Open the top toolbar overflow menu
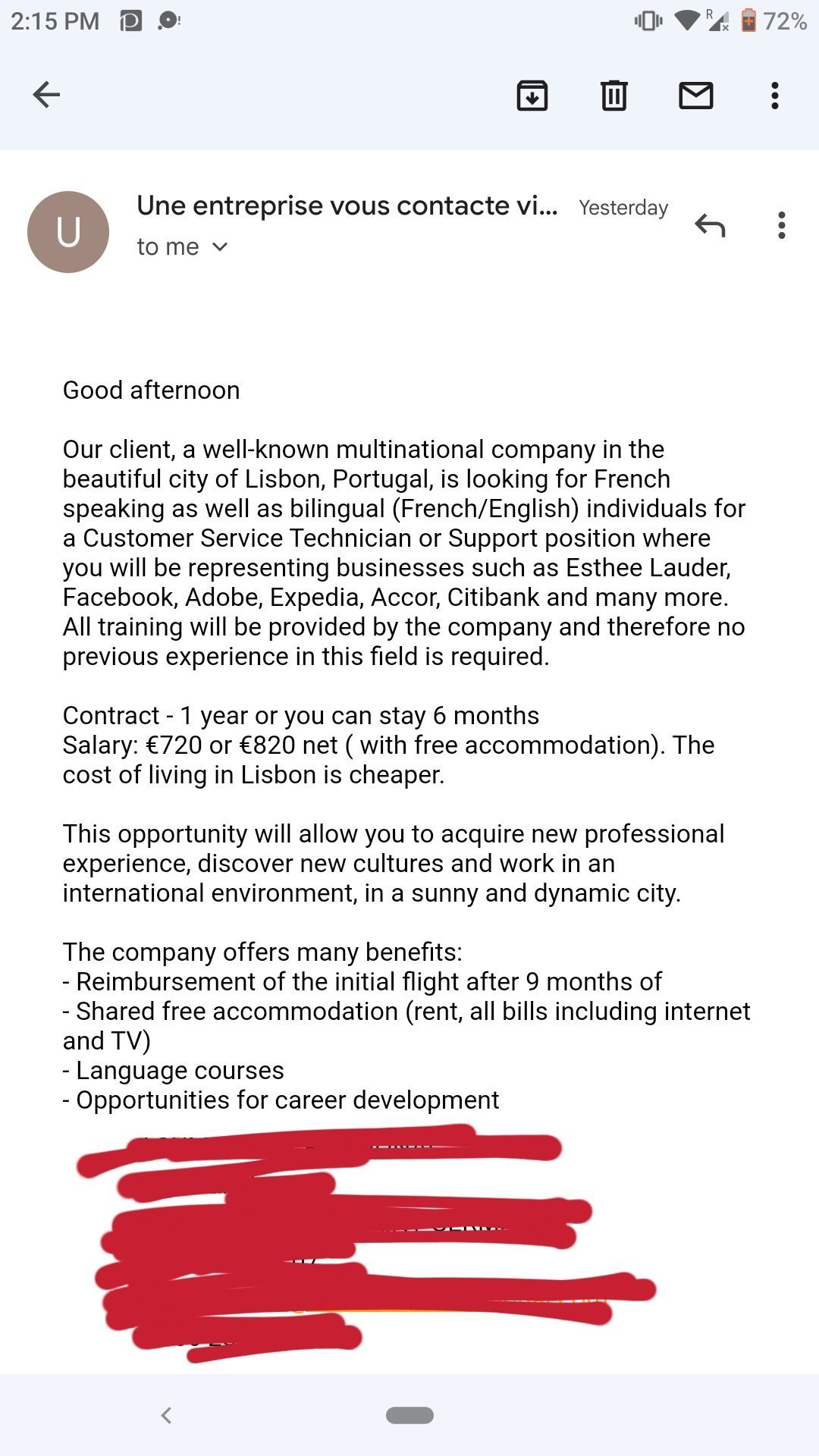 pos(774,96)
